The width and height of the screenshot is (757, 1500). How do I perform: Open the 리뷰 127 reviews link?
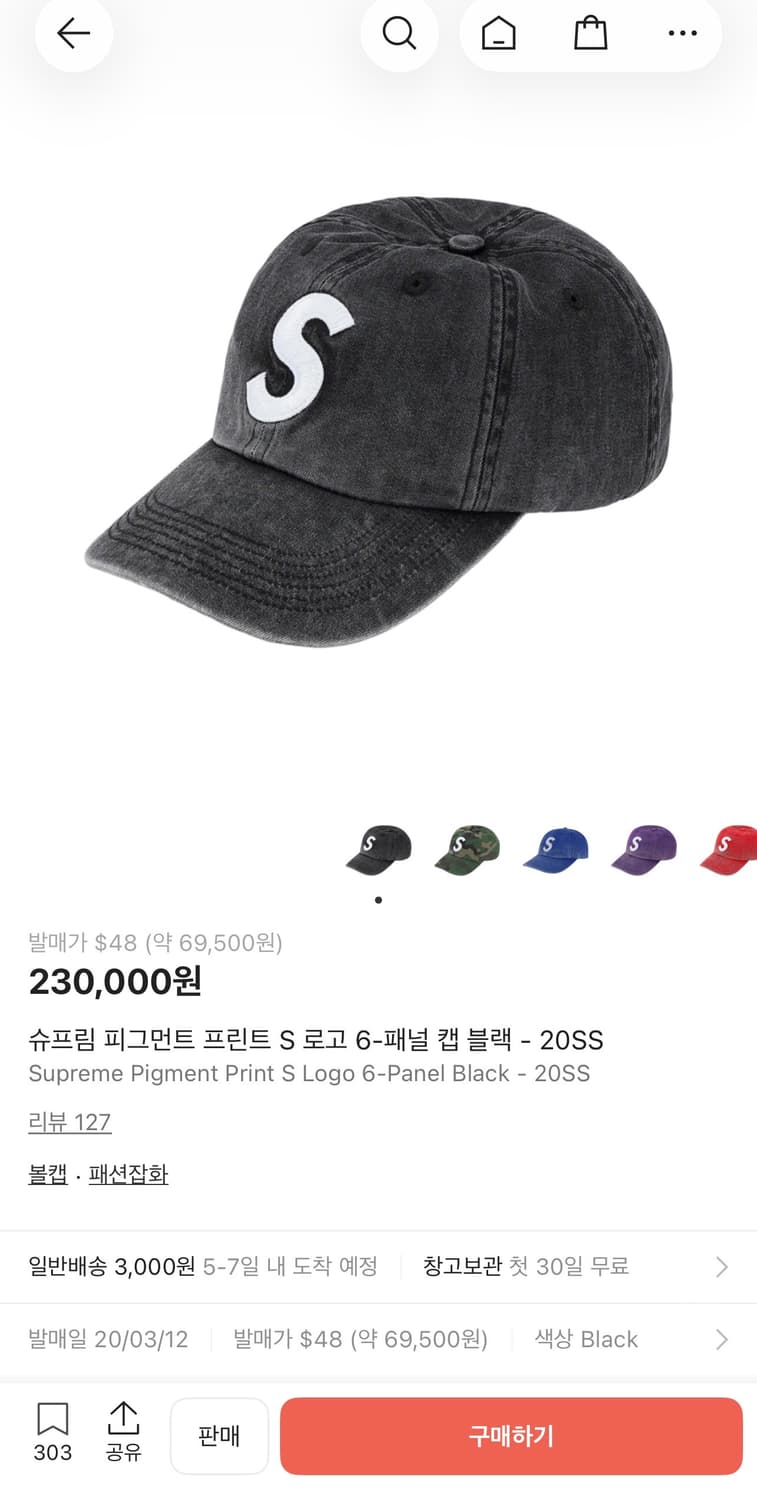click(x=69, y=1122)
